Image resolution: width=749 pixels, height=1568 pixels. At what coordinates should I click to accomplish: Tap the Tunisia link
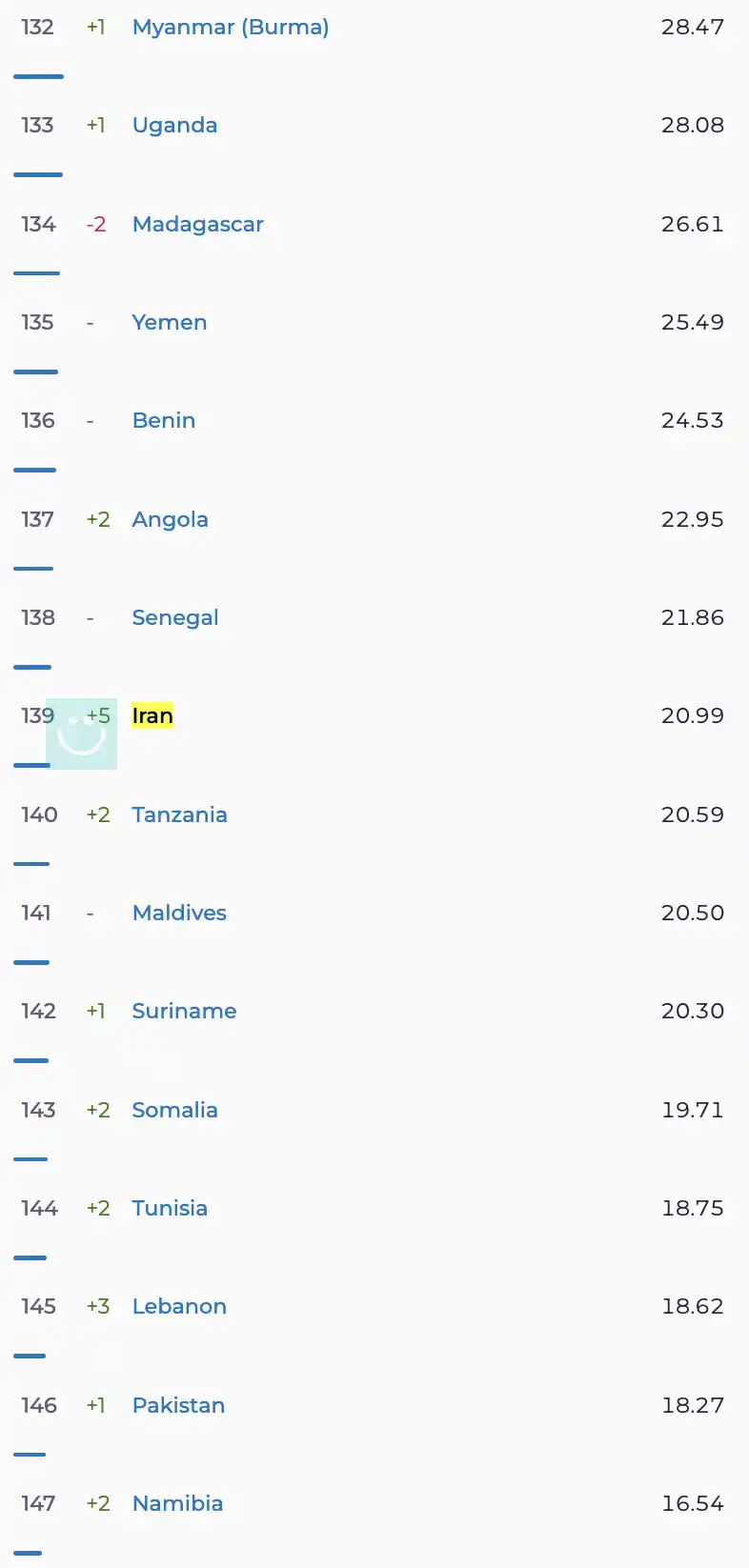click(170, 1208)
